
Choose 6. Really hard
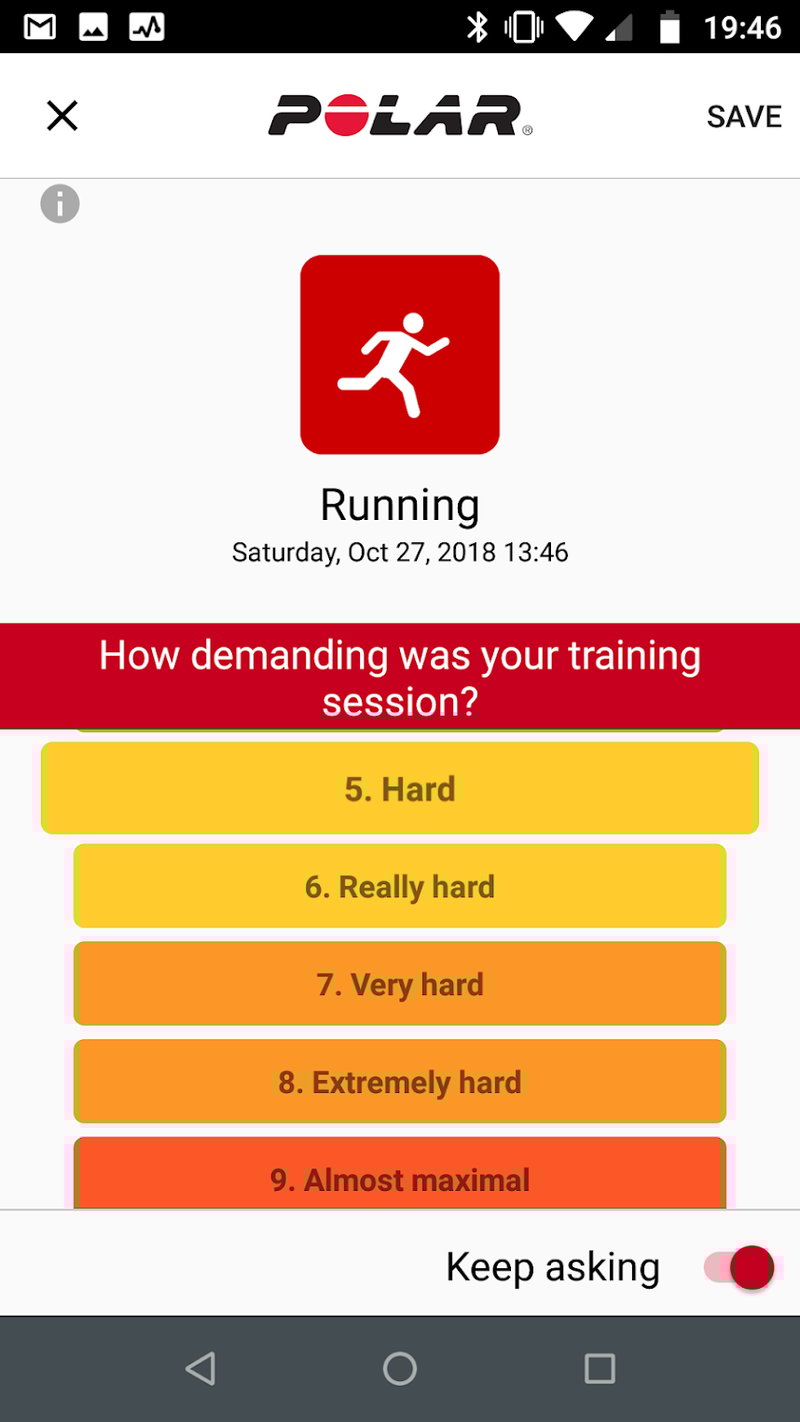(x=400, y=886)
